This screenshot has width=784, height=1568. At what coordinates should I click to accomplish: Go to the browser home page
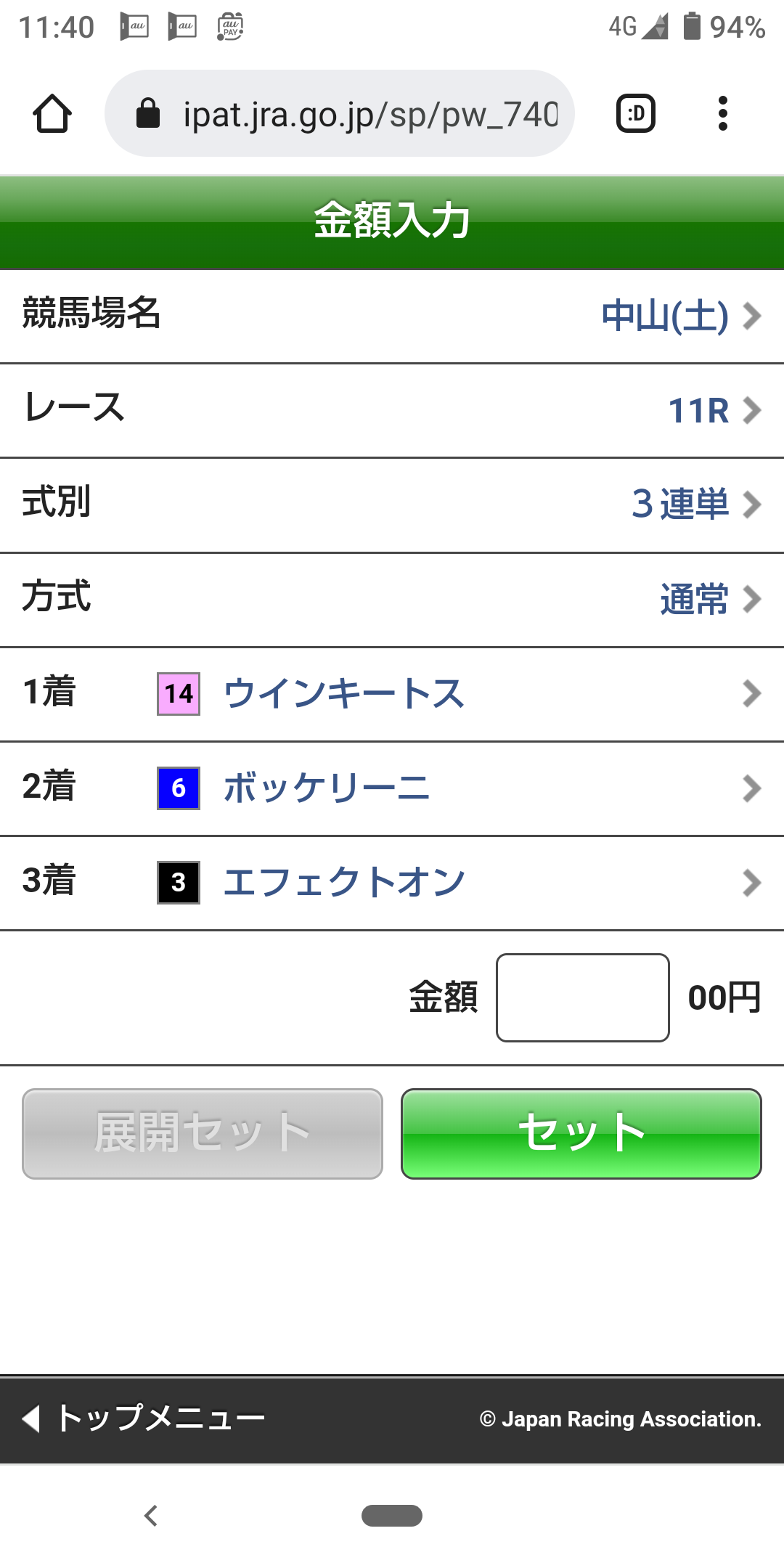[x=52, y=114]
